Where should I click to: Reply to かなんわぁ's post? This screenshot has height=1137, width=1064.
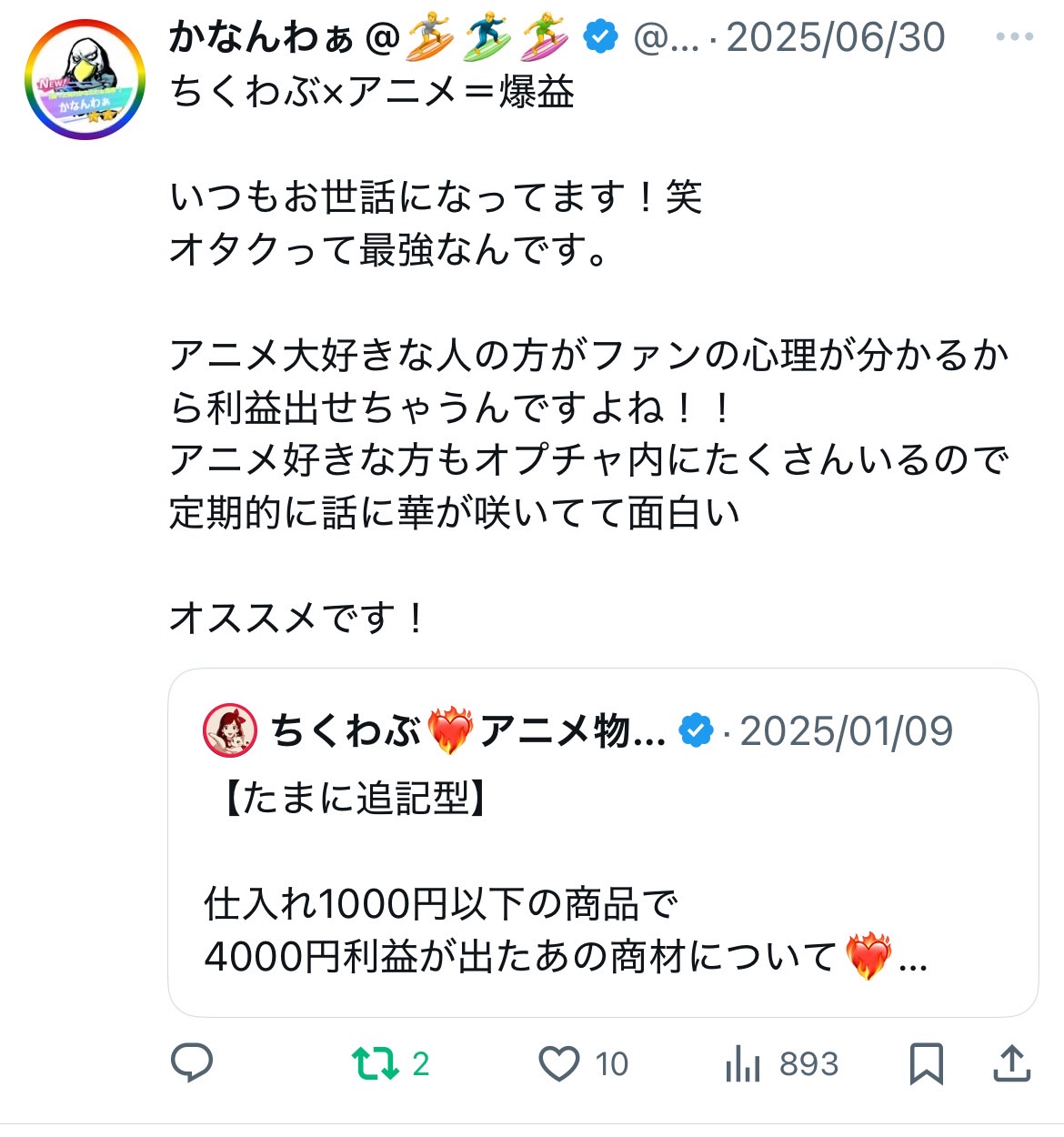point(192,1062)
